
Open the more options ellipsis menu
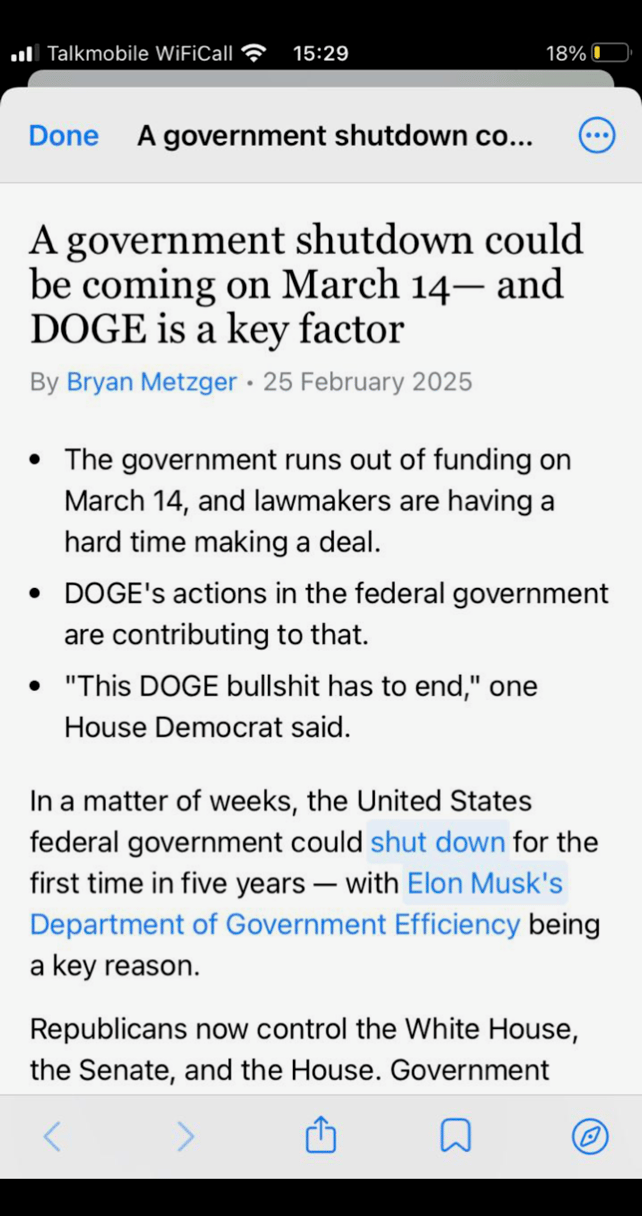pyautogui.click(x=597, y=136)
